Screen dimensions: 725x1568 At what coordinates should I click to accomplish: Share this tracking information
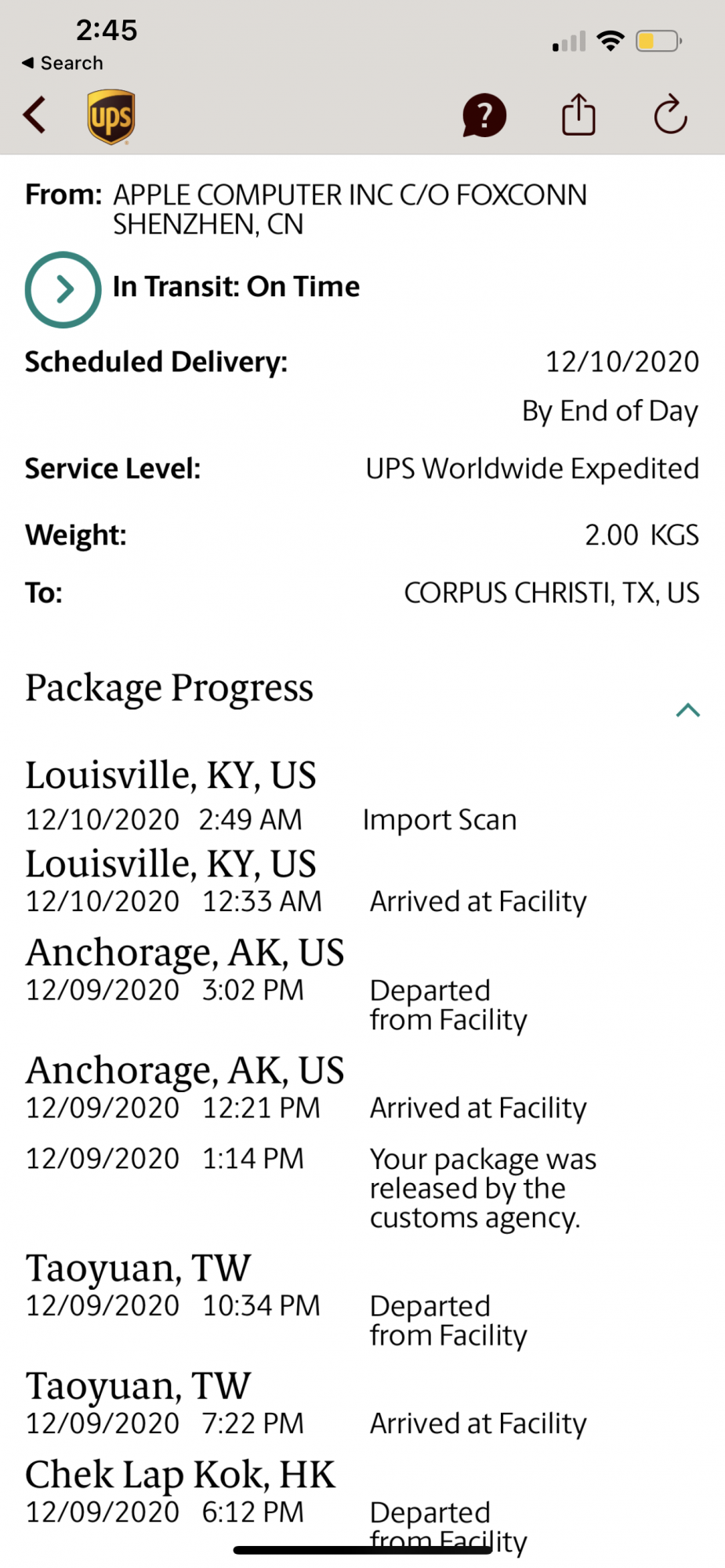coord(578,115)
